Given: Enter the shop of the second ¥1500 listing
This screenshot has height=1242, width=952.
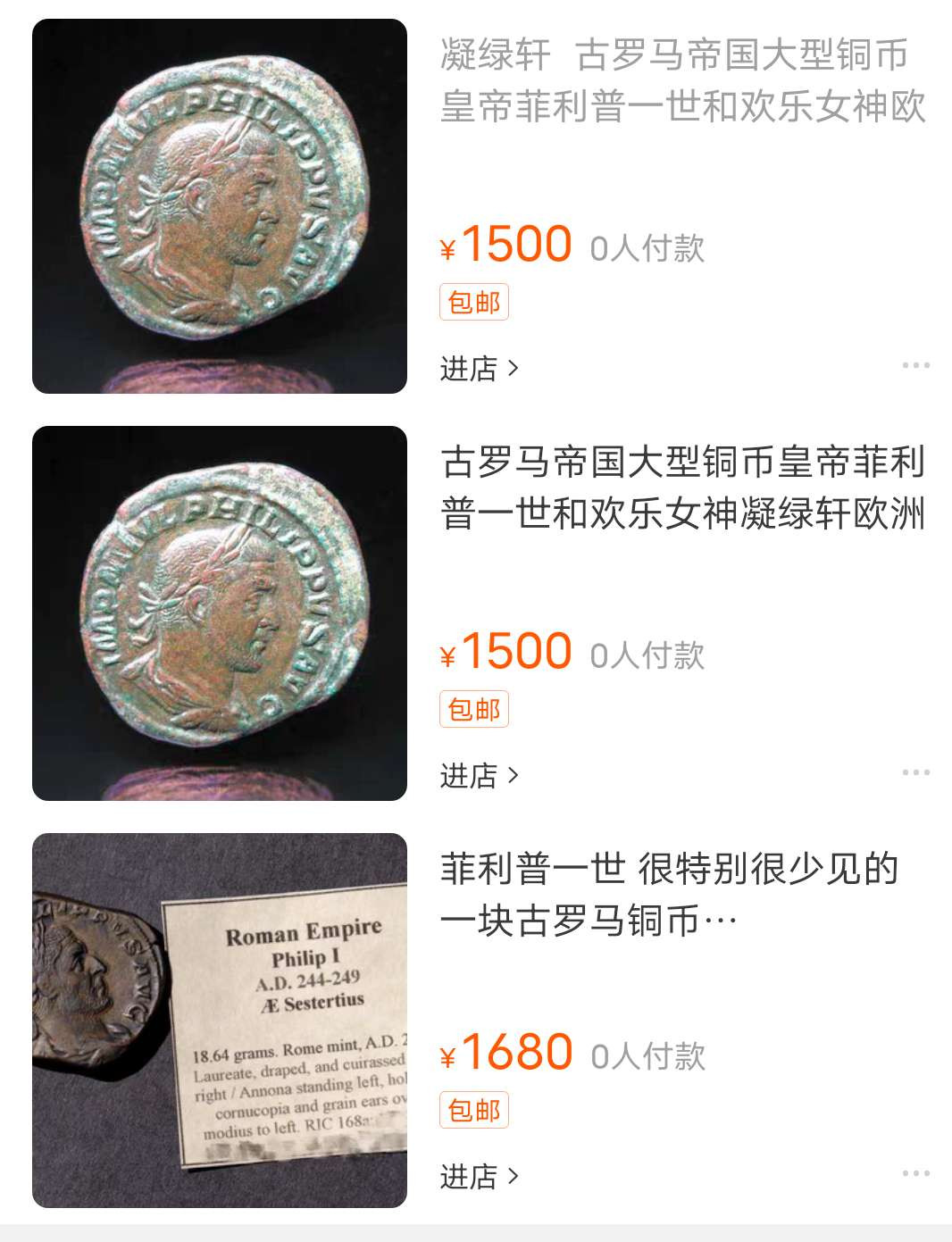Looking at the screenshot, I should (479, 775).
